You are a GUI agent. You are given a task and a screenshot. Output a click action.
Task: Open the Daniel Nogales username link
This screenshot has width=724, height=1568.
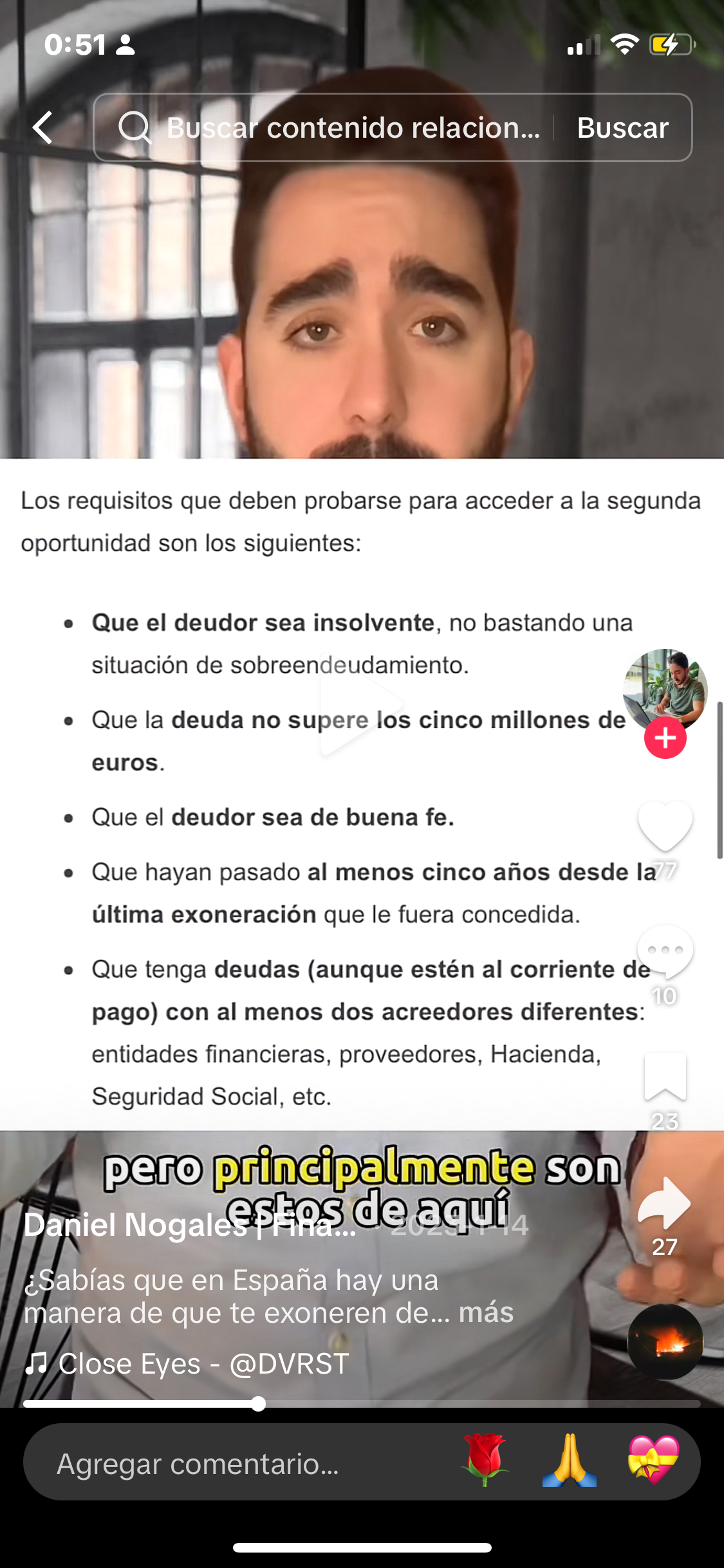[189, 1225]
